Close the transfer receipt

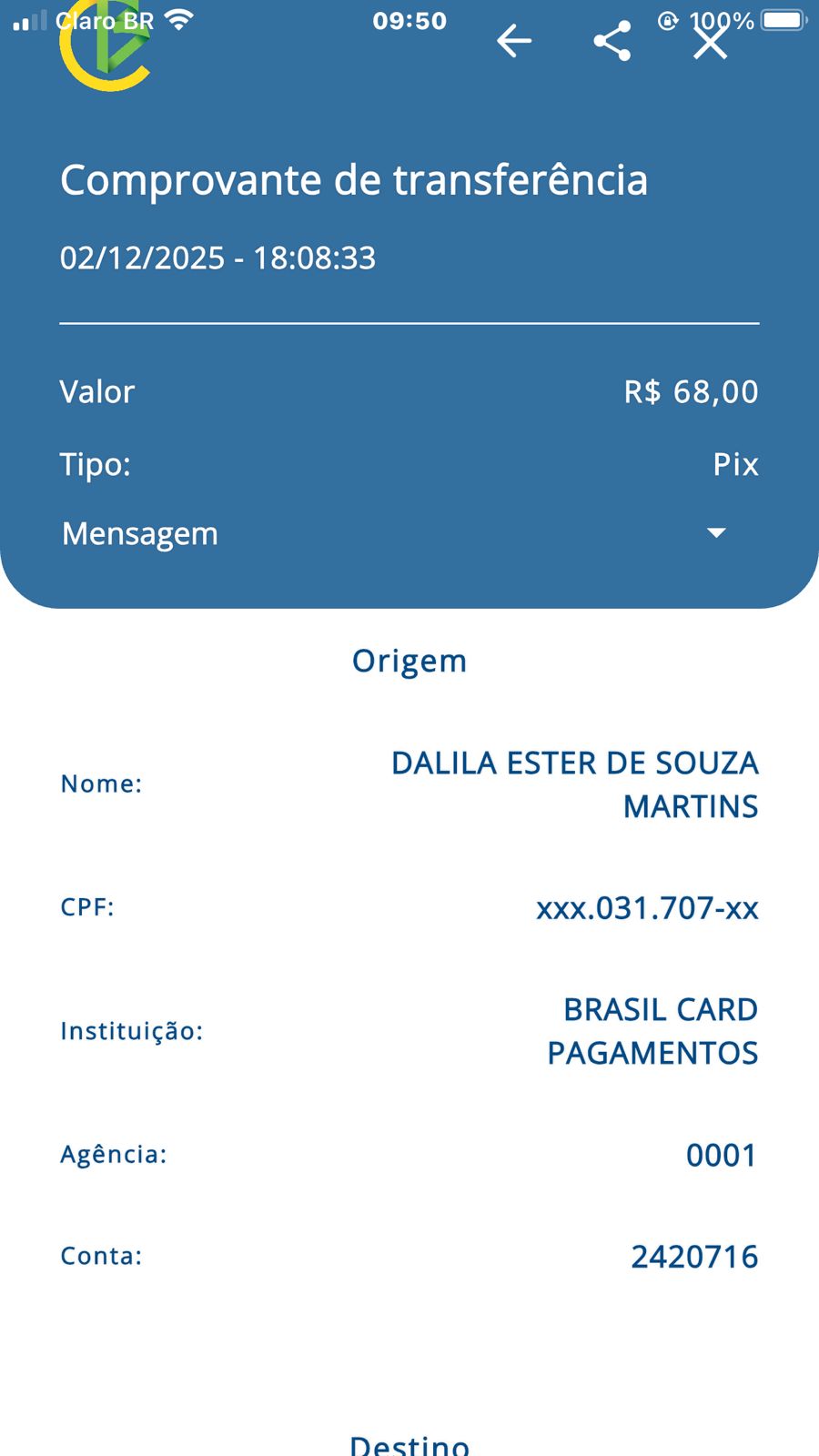point(710,41)
